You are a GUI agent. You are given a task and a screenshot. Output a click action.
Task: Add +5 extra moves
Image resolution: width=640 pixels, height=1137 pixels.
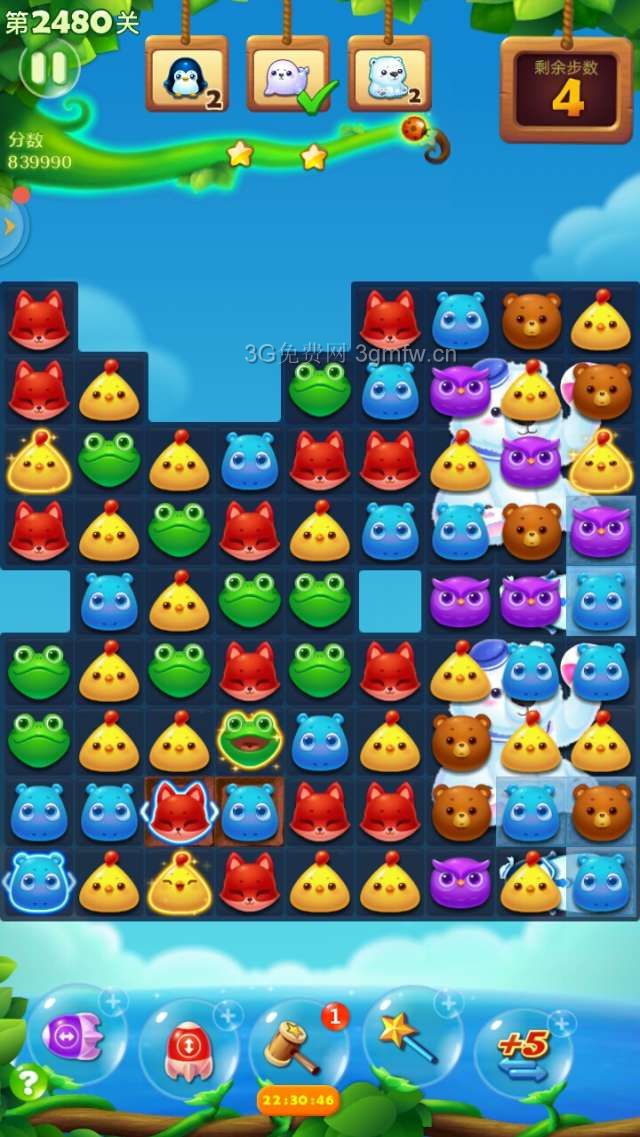point(524,1052)
